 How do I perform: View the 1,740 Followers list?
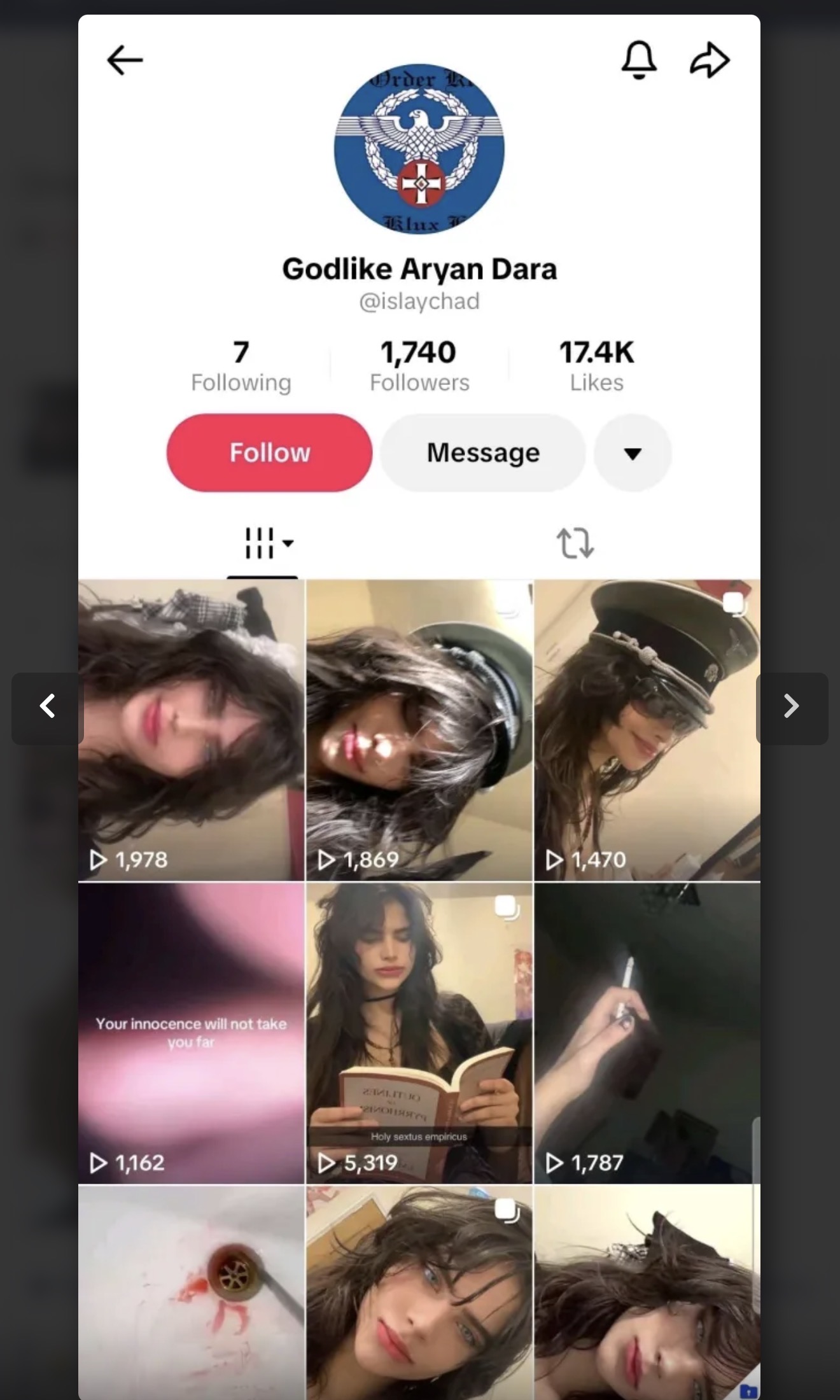pyautogui.click(x=419, y=366)
